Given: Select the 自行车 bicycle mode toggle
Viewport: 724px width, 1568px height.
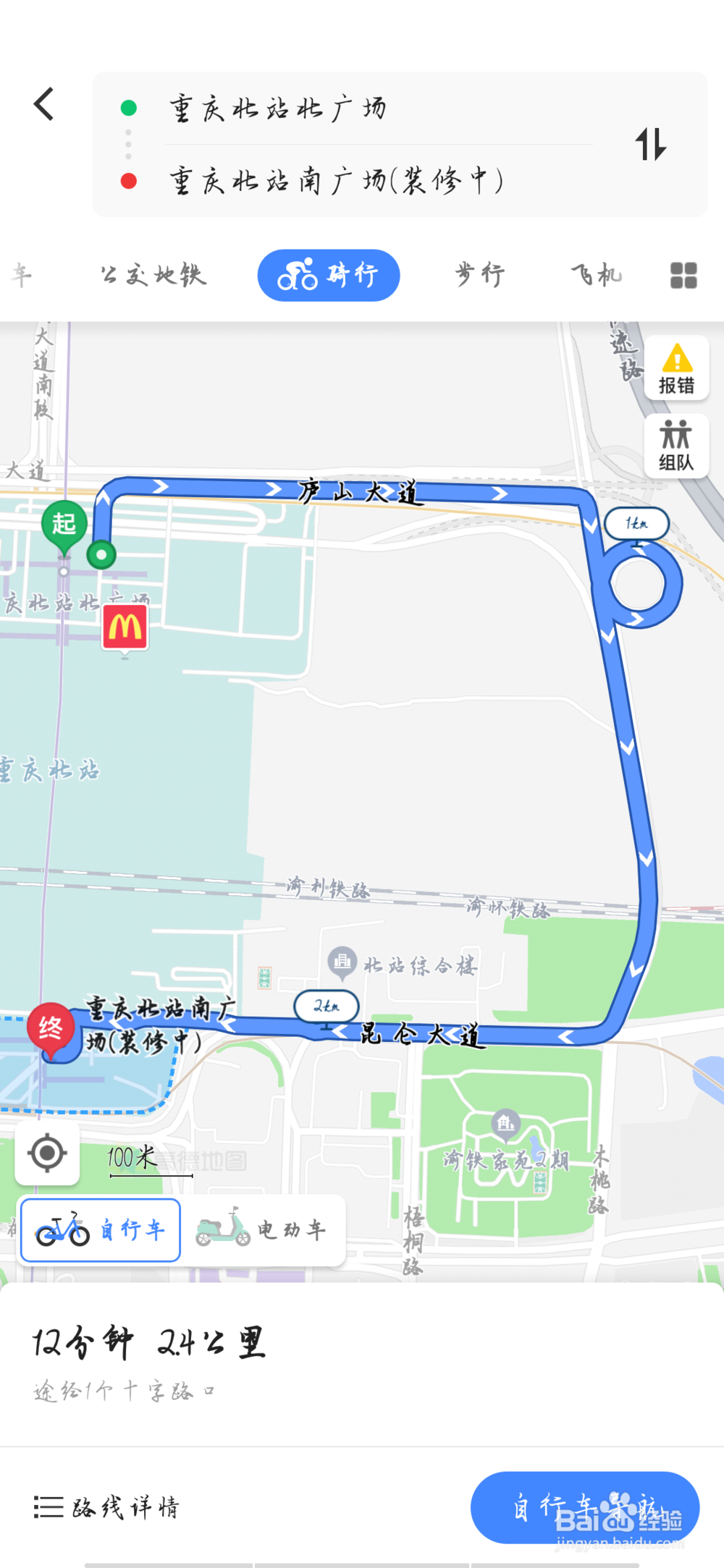Looking at the screenshot, I should 100,1229.
